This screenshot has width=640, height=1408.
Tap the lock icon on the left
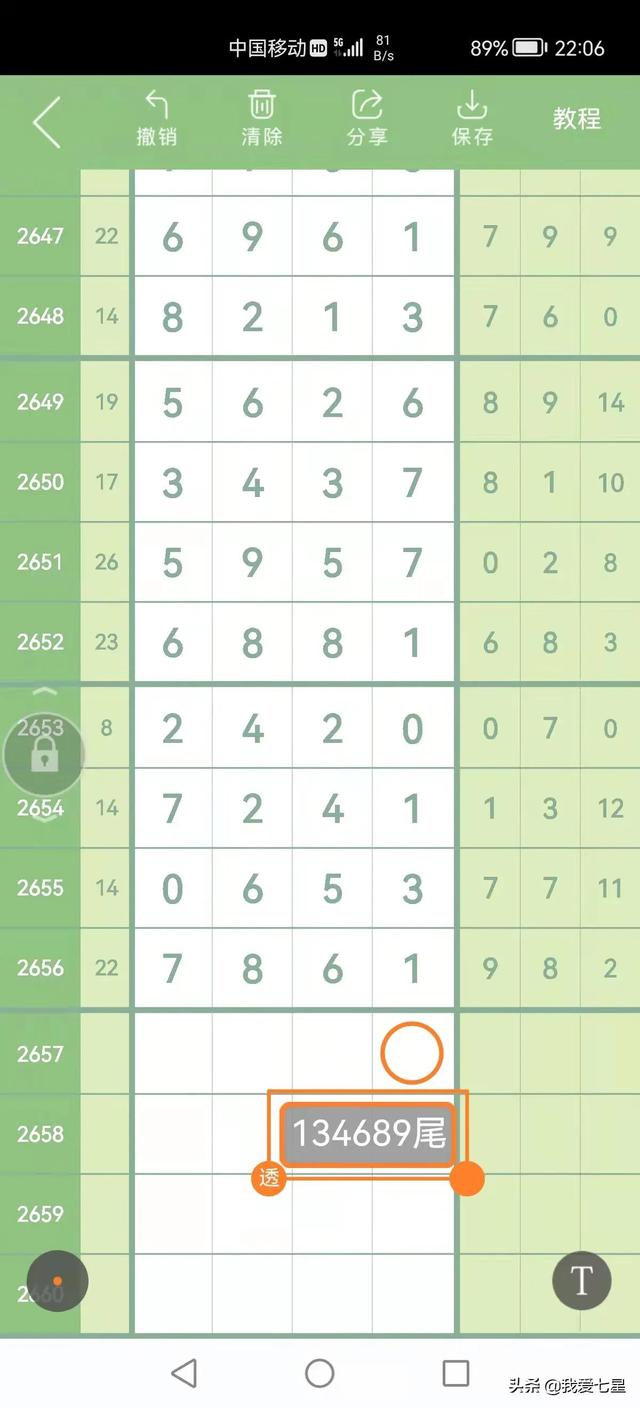pyautogui.click(x=43, y=755)
